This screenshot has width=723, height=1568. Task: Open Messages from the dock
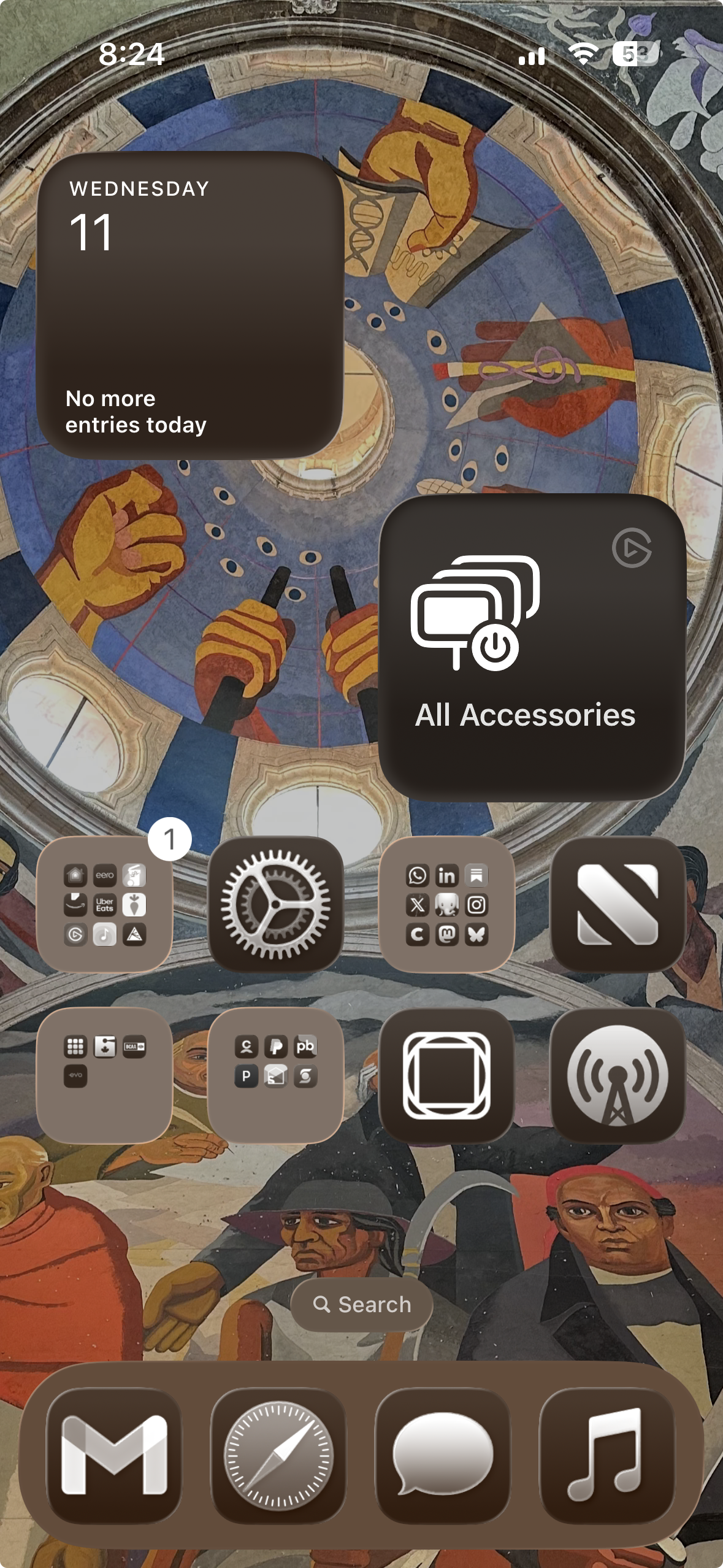pyautogui.click(x=442, y=1455)
